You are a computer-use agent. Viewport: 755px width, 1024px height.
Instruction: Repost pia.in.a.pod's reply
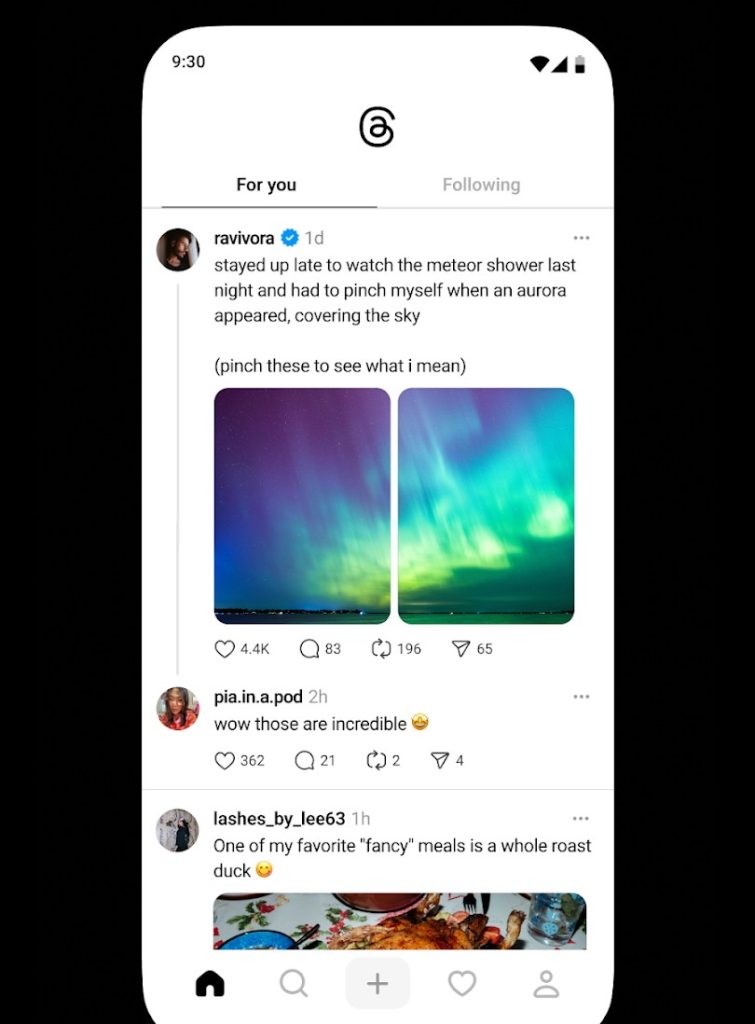[376, 761]
